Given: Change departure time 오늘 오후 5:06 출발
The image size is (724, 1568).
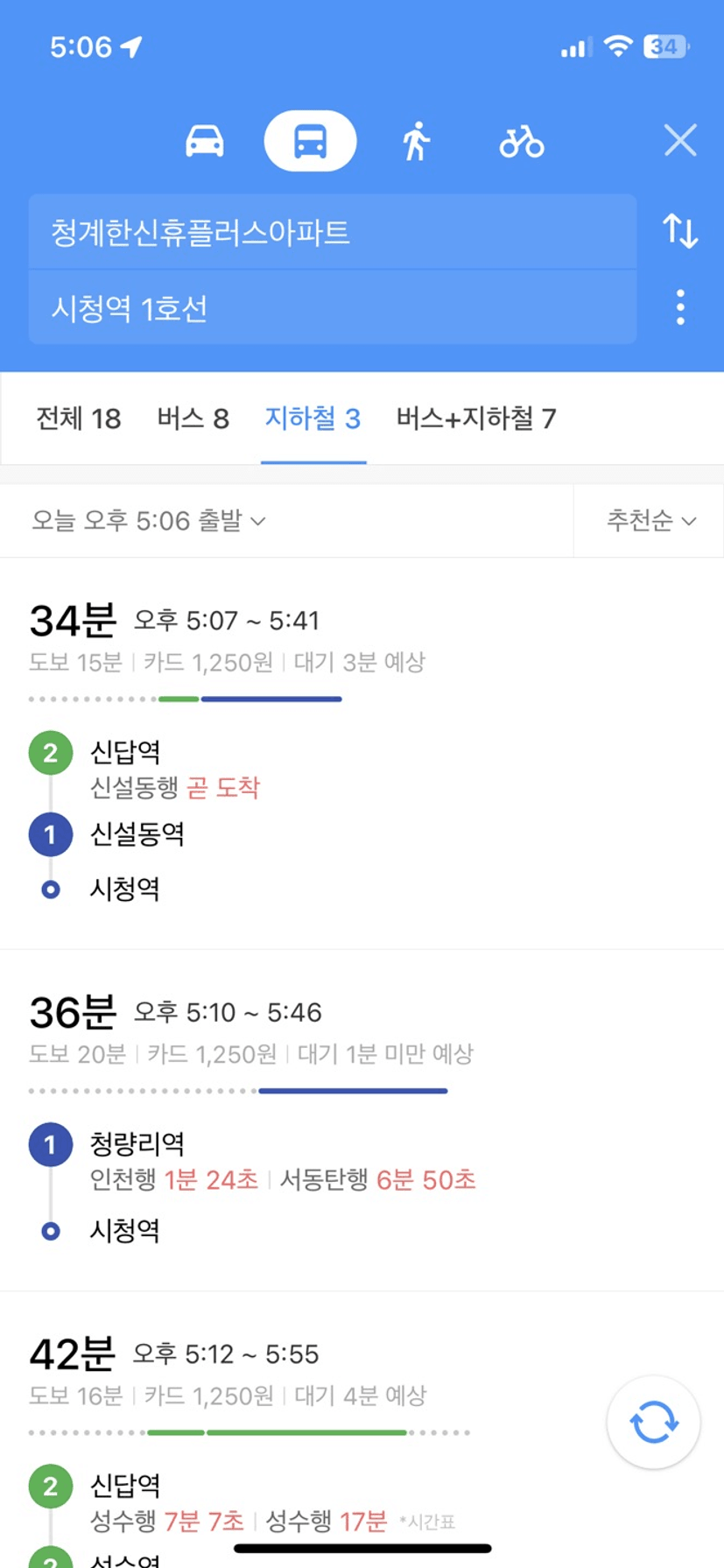Looking at the screenshot, I should click(x=149, y=521).
